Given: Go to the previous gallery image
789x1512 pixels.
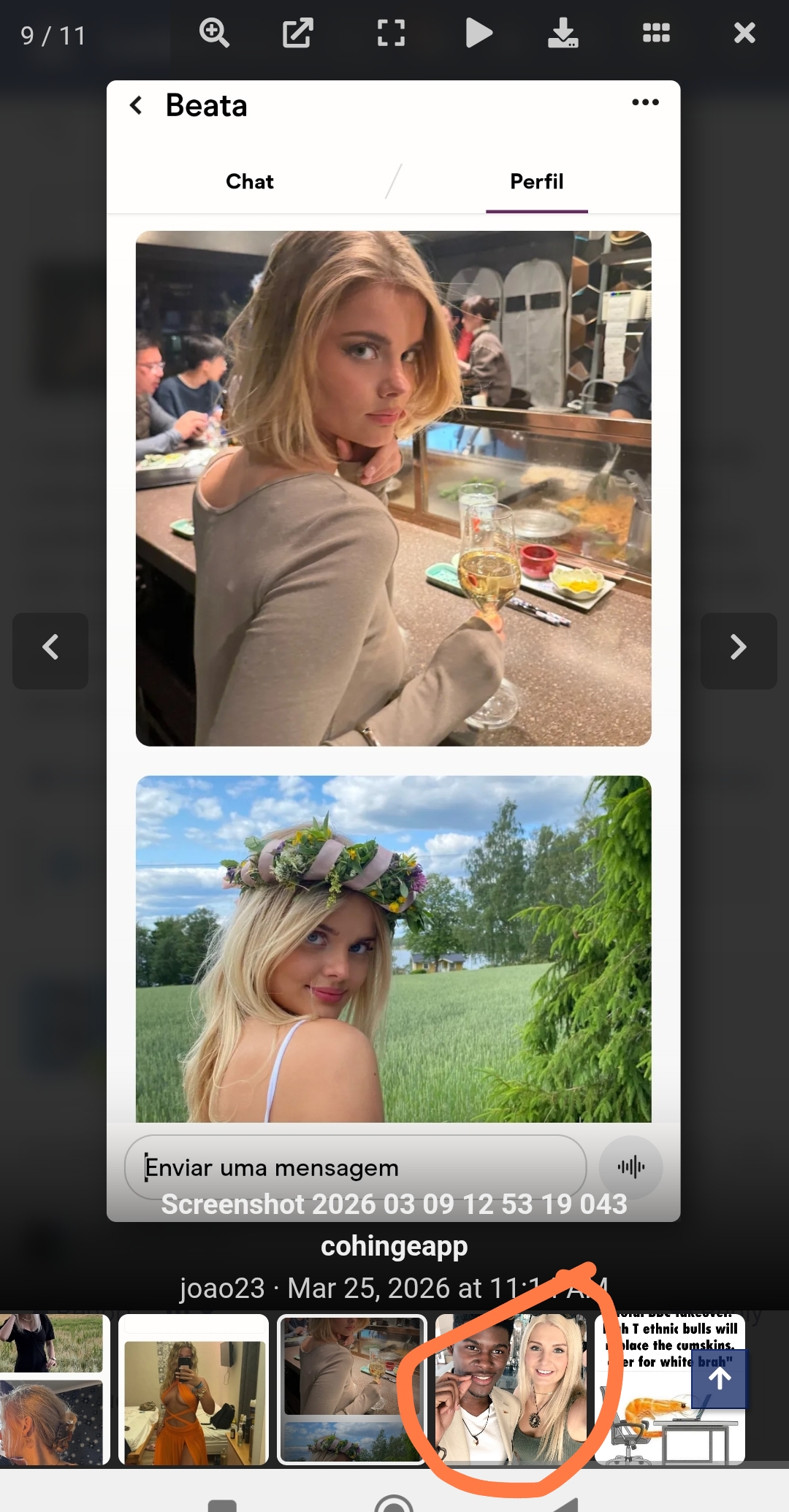Looking at the screenshot, I should [x=50, y=647].
